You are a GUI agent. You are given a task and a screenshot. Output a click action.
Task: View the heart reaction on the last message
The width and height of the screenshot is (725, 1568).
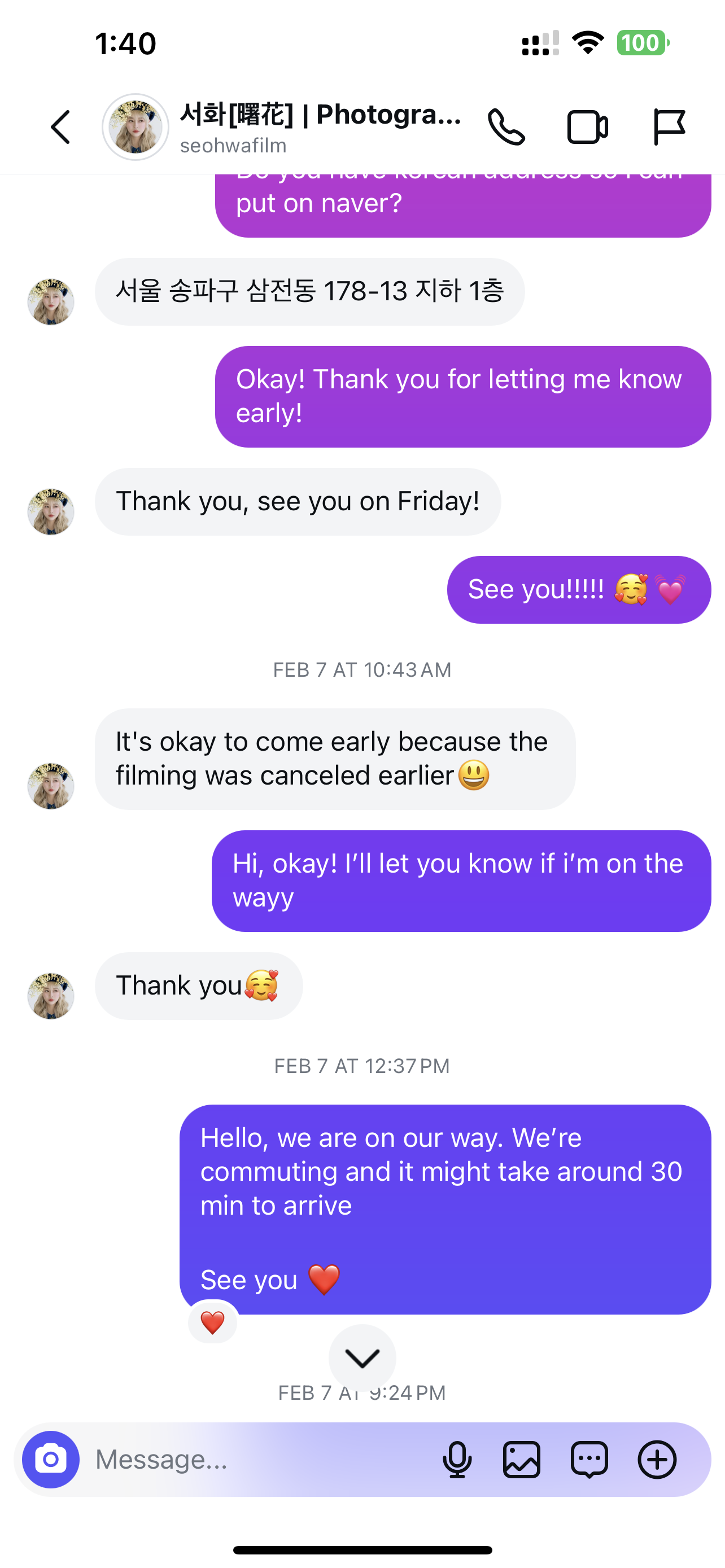pos(212,1322)
